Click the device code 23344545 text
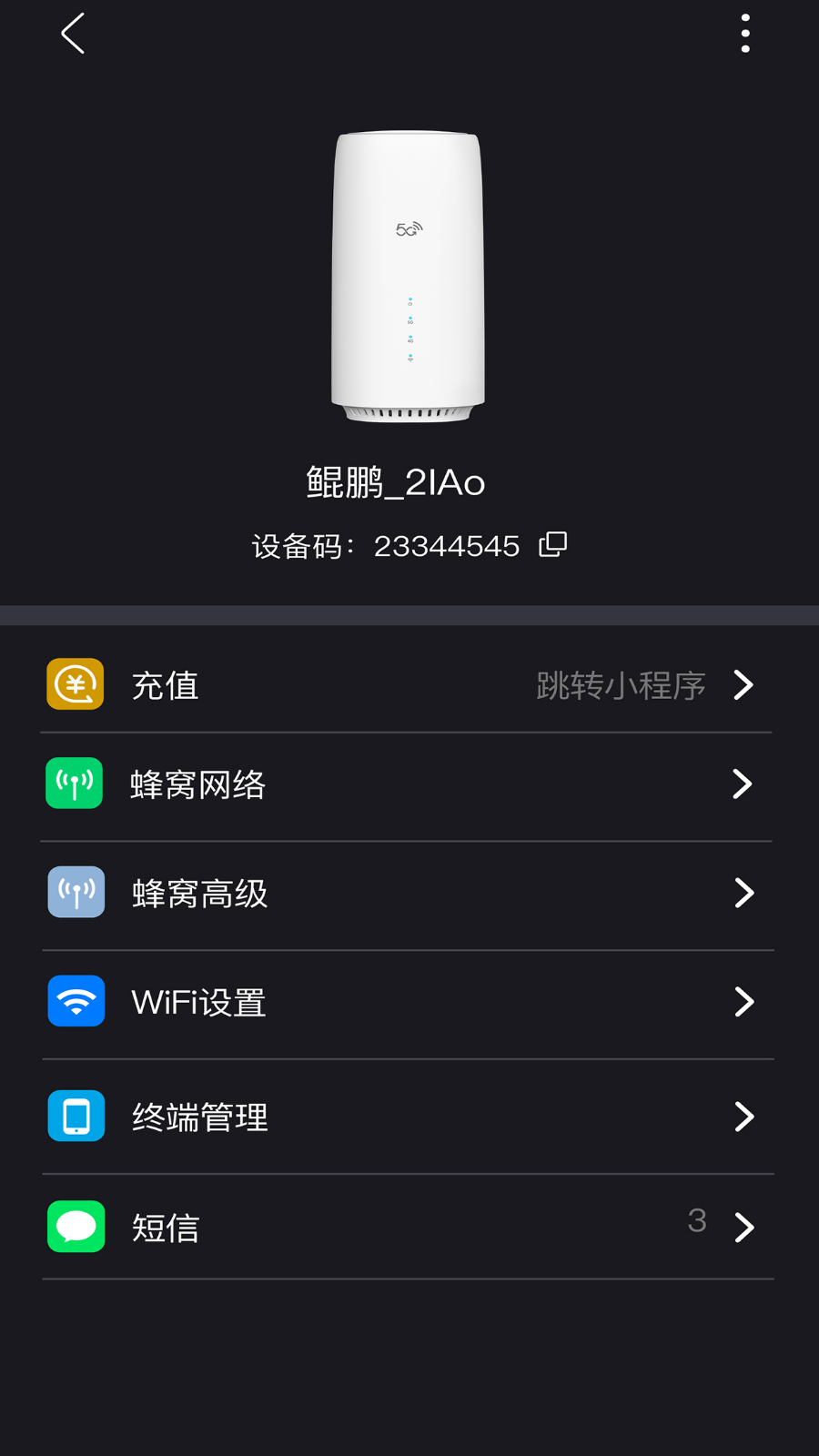 click(446, 544)
